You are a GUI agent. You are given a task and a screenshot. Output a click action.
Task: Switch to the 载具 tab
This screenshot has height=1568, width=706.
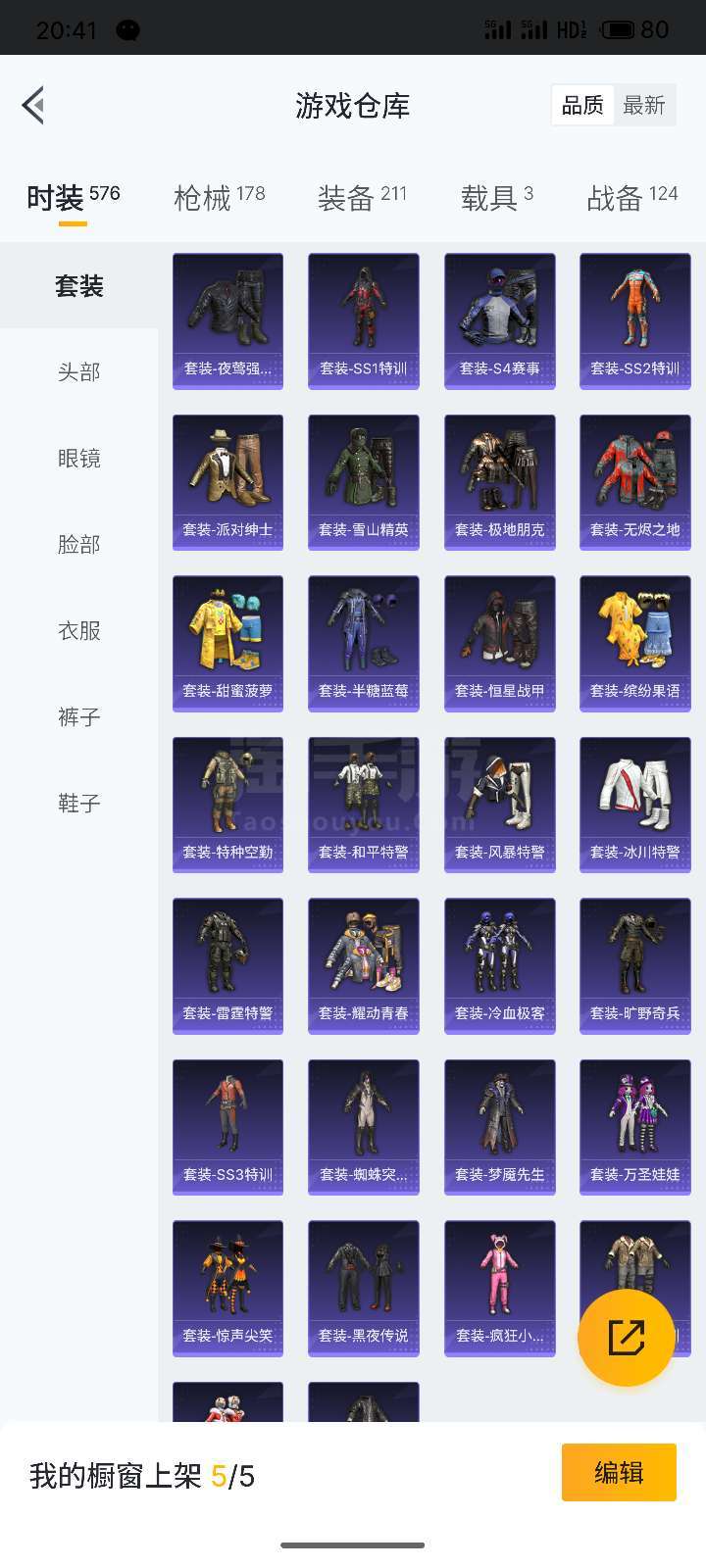[497, 198]
